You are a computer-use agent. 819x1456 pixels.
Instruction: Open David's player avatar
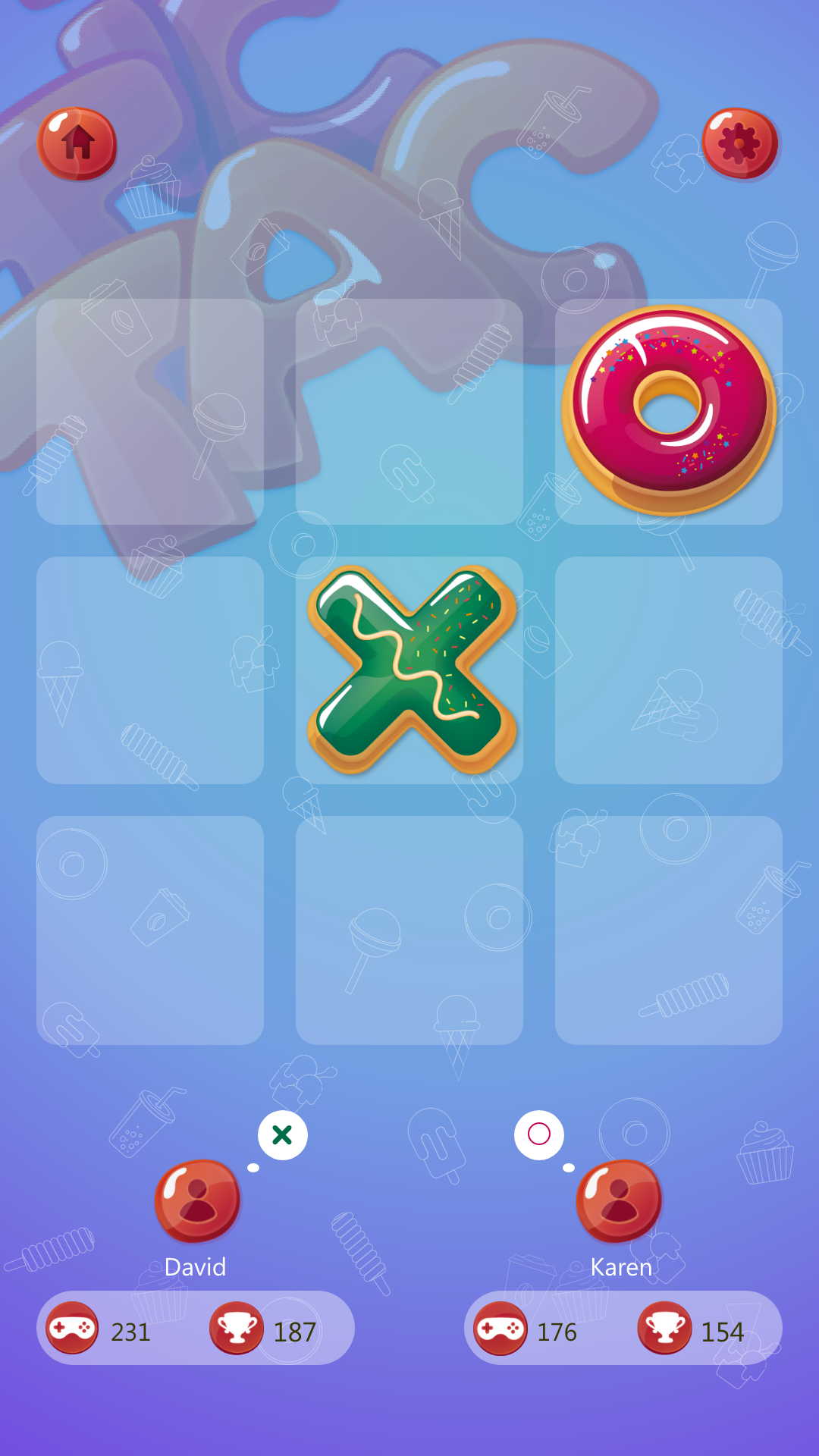197,1200
